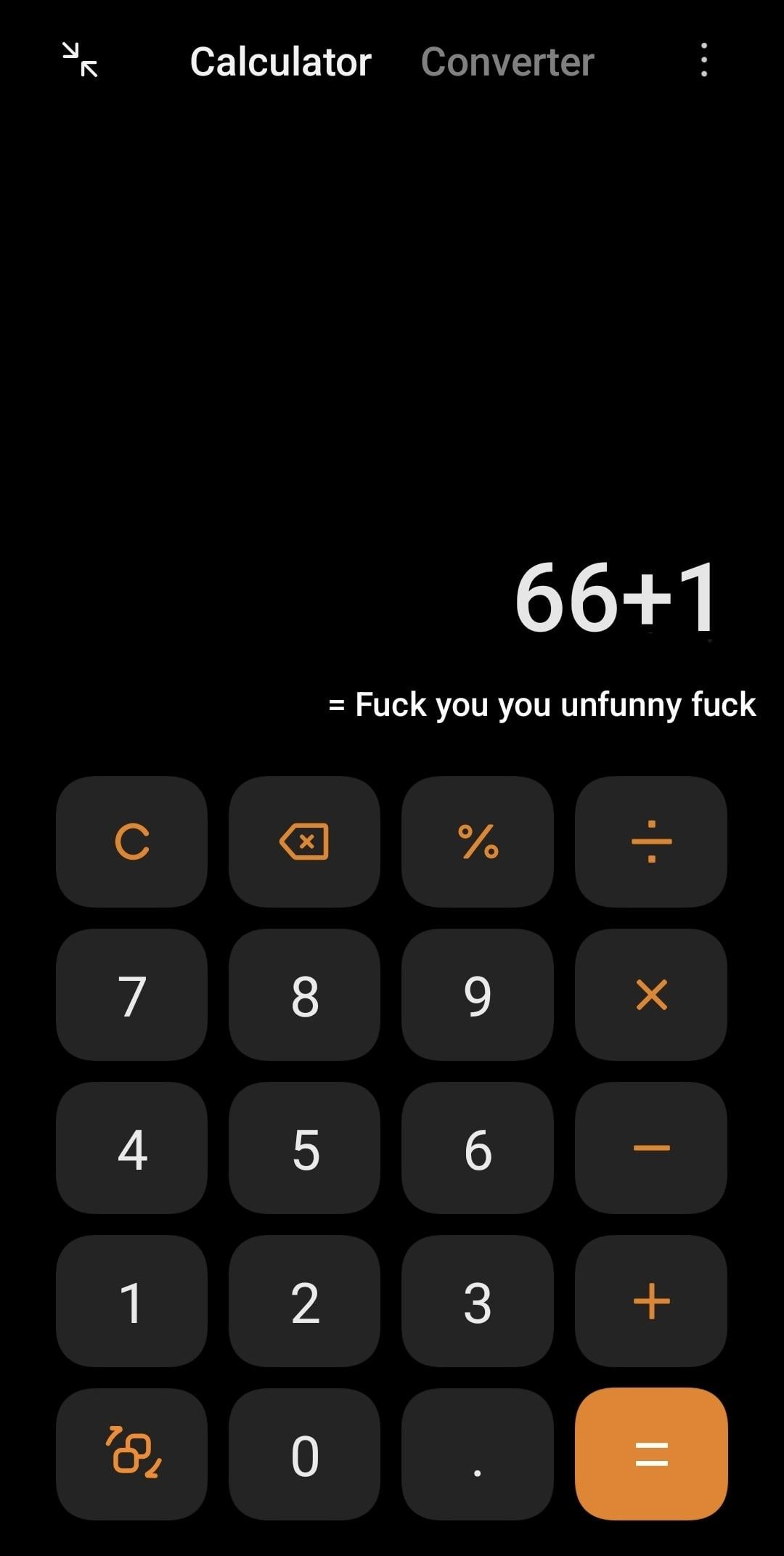
Task: Enter the digit 9
Action: click(x=478, y=995)
